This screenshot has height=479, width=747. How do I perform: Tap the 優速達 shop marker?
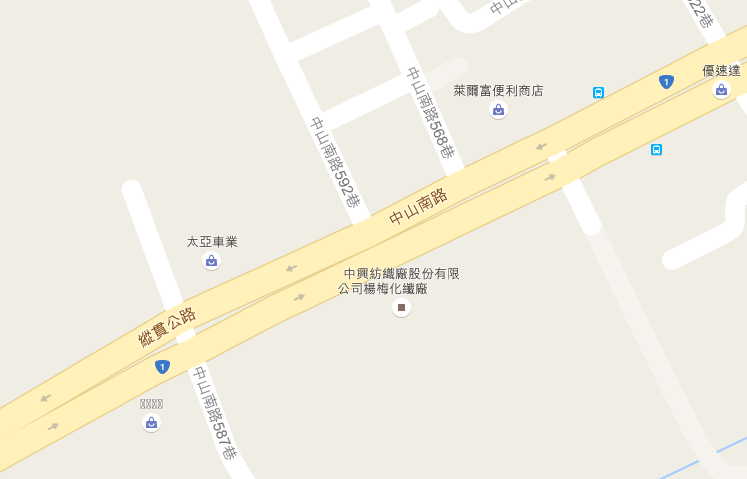(x=721, y=90)
